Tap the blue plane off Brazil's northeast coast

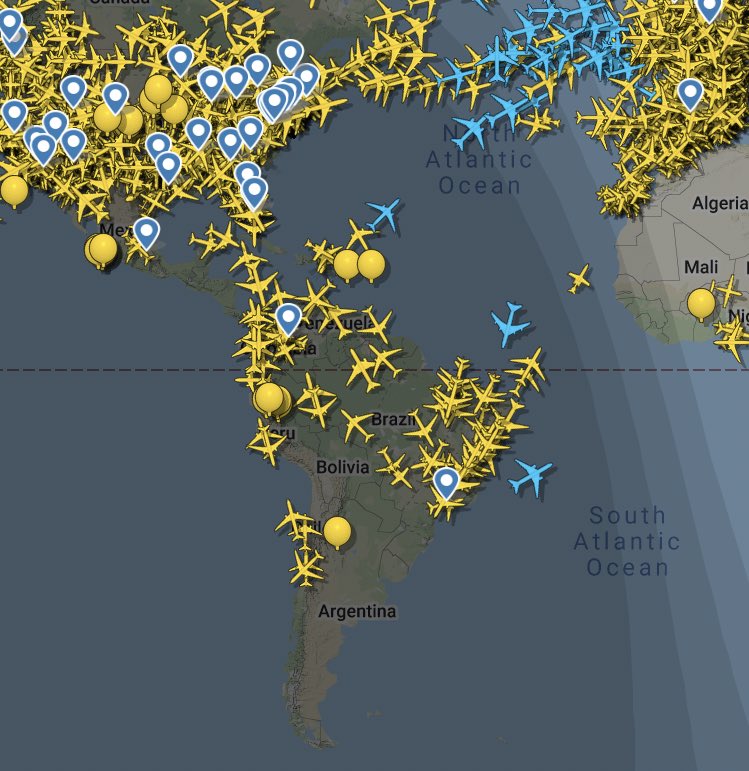tap(510, 323)
